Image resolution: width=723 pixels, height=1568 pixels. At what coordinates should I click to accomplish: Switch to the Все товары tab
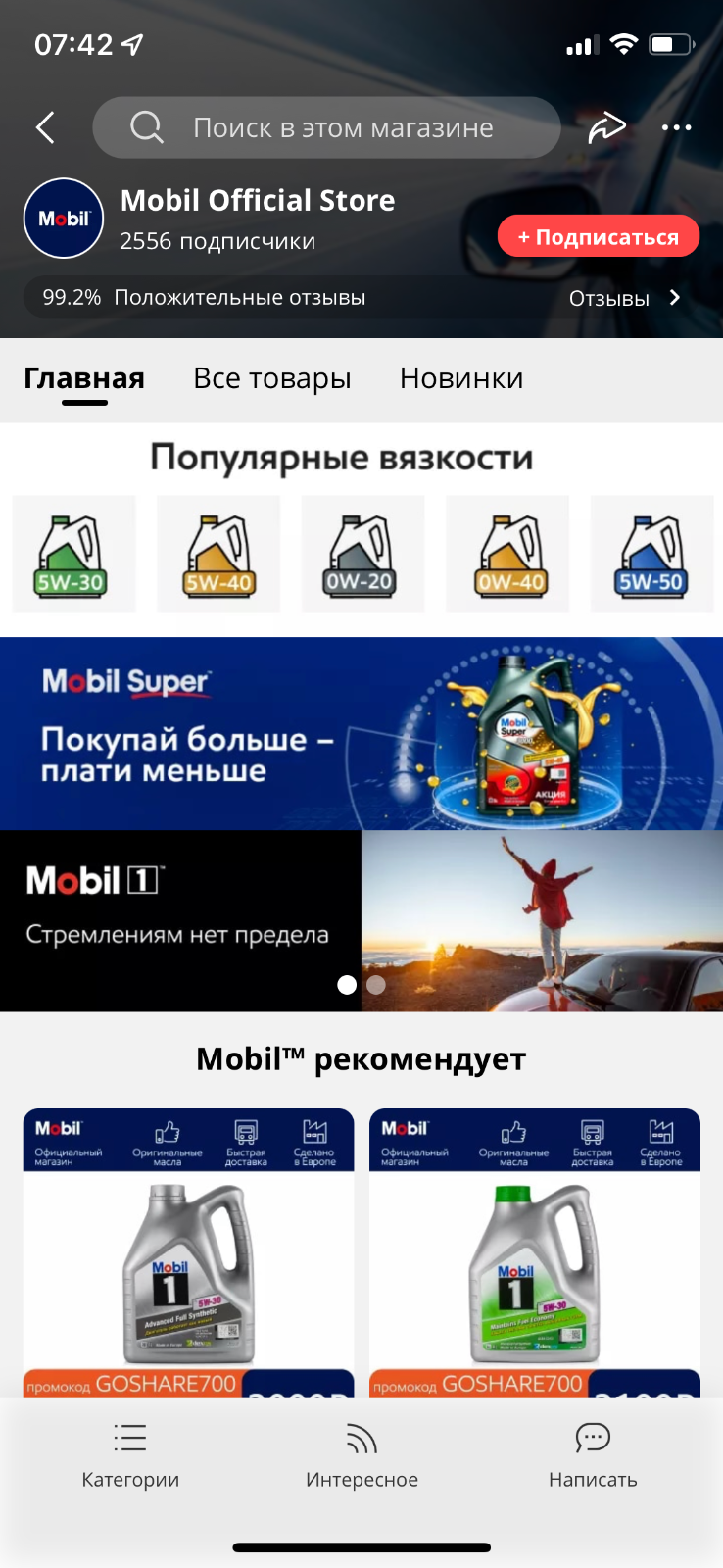[272, 378]
